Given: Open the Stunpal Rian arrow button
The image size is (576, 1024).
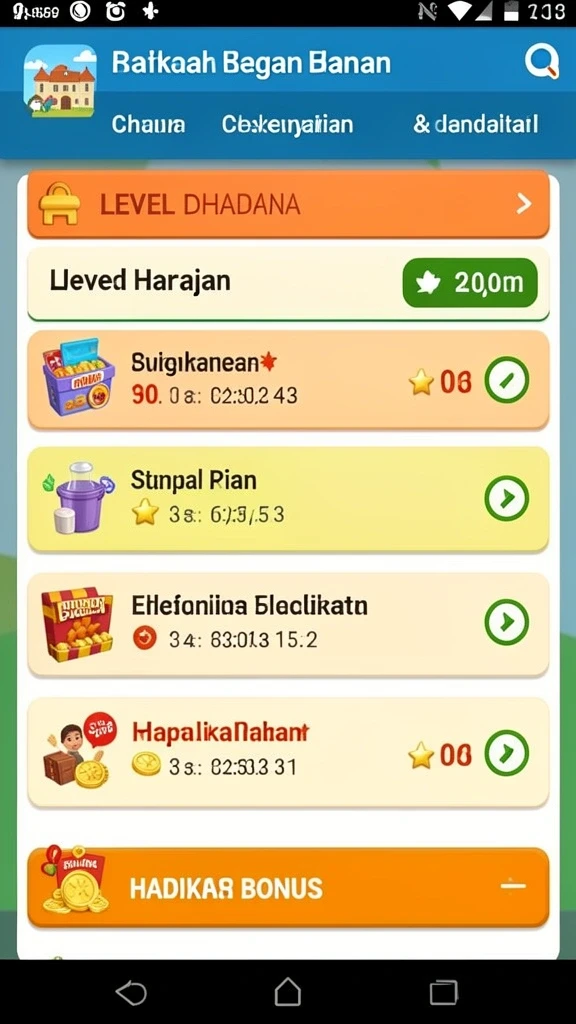Looking at the screenshot, I should 507,498.
